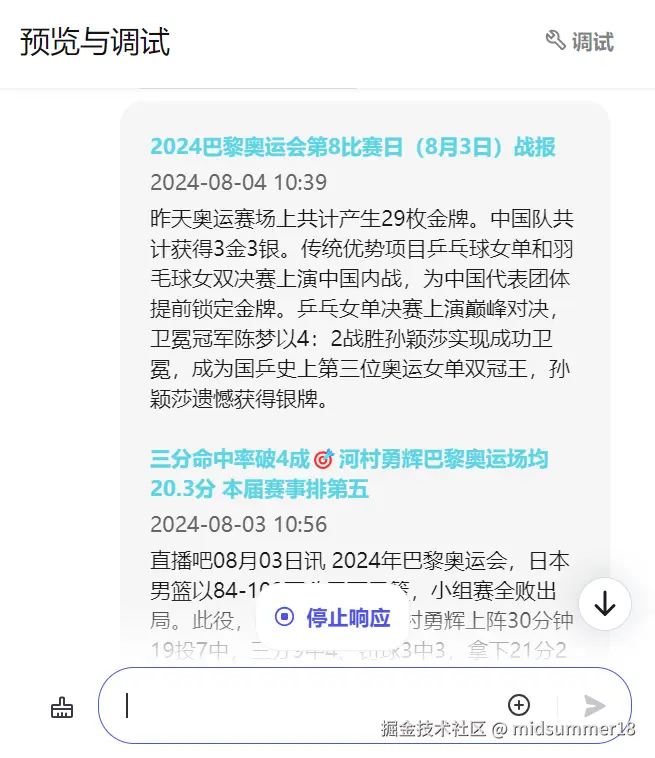Image resolution: width=655 pixels, height=758 pixels.
Task: Tap the plus icon to add attachment
Action: (519, 705)
